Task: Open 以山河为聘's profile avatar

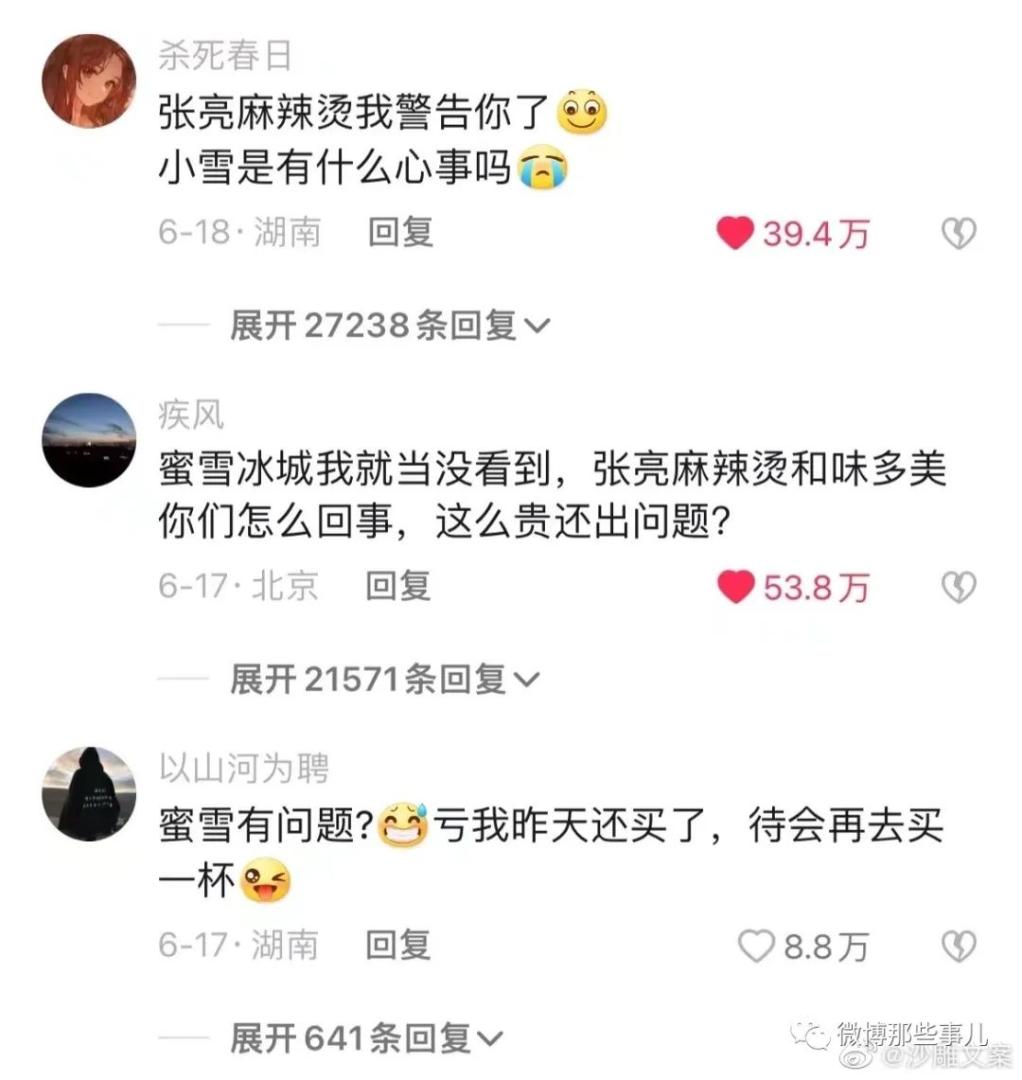Action: [x=89, y=794]
